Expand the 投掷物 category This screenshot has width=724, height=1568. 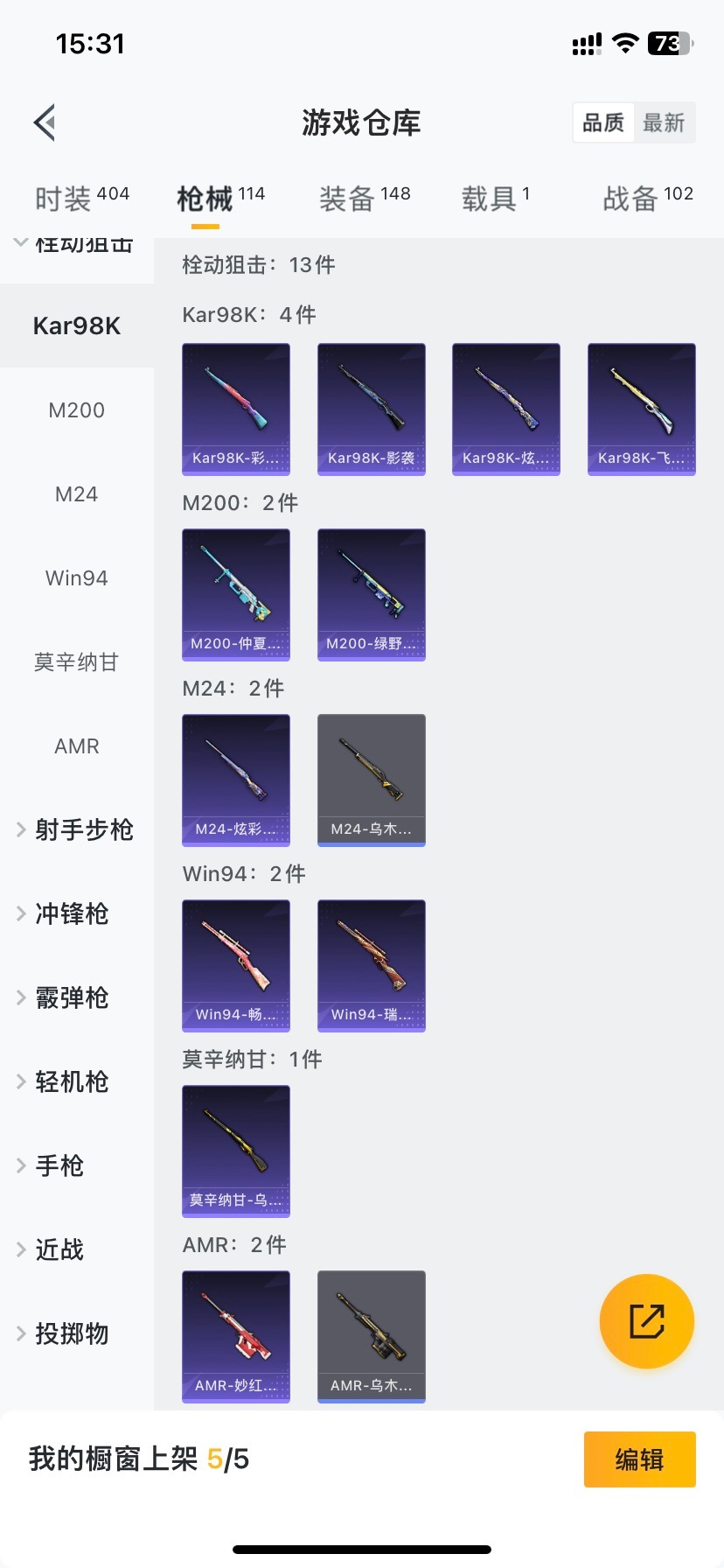[72, 1333]
